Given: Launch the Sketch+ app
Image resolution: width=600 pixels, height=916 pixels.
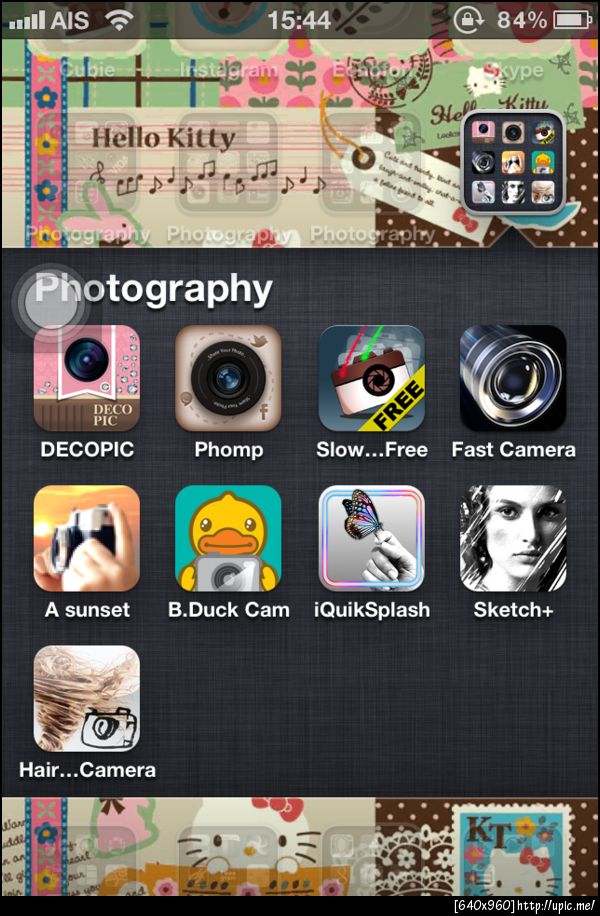Looking at the screenshot, I should [513, 538].
